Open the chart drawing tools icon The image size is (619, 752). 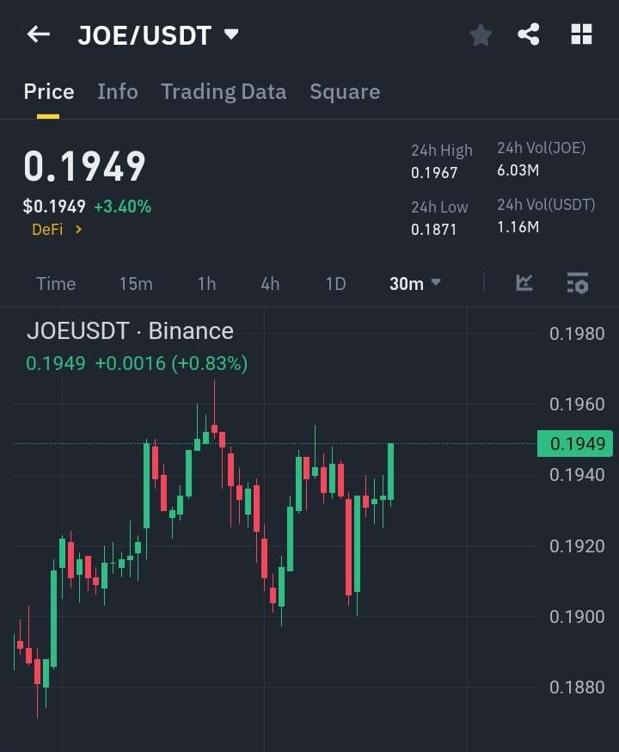coord(524,283)
